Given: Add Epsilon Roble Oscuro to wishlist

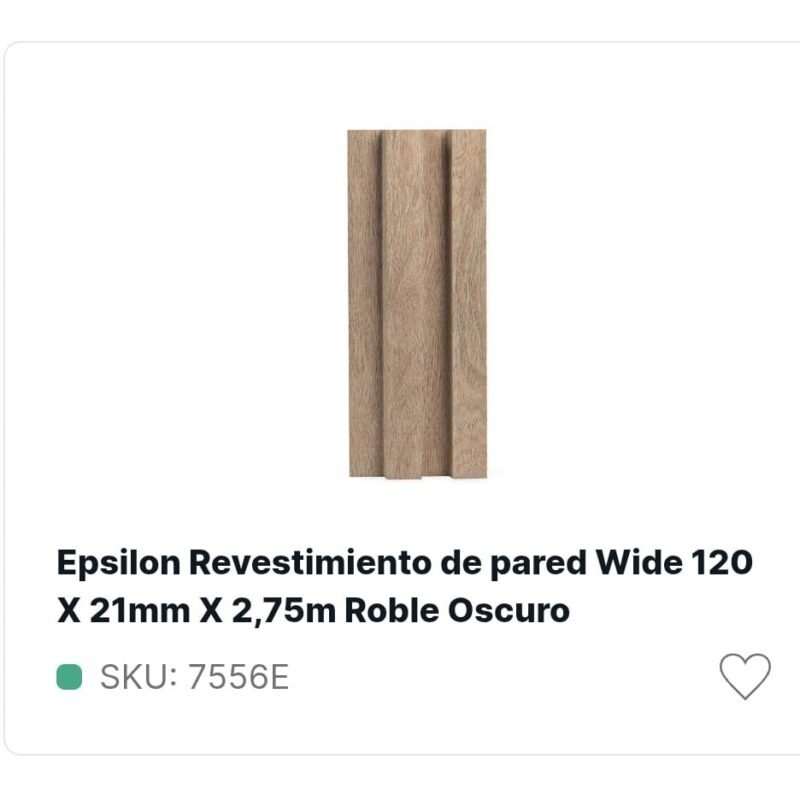Looking at the screenshot, I should pos(745,676).
